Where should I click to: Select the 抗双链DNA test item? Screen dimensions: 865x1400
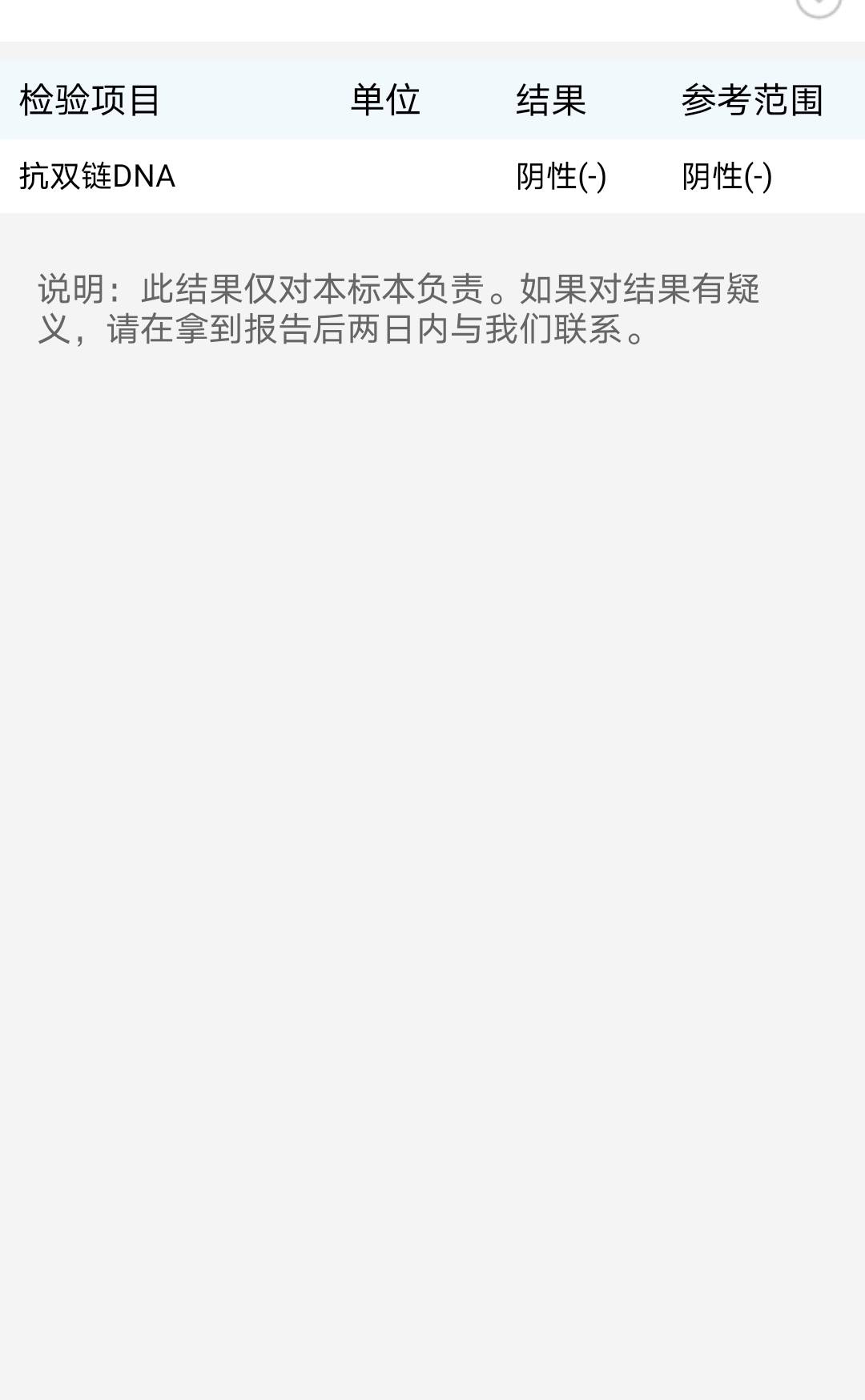click(96, 178)
